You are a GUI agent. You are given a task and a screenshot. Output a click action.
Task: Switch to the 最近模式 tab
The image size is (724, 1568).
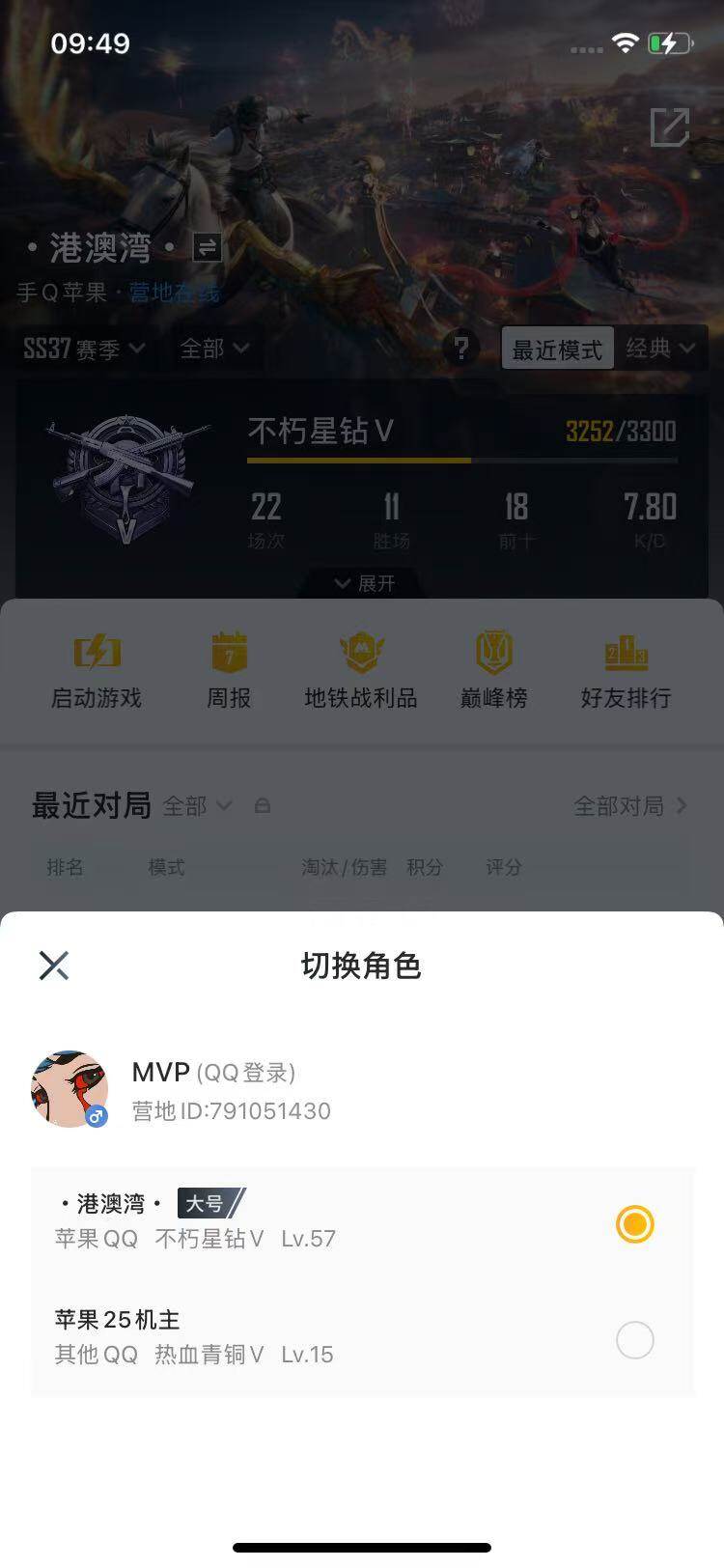click(x=558, y=349)
